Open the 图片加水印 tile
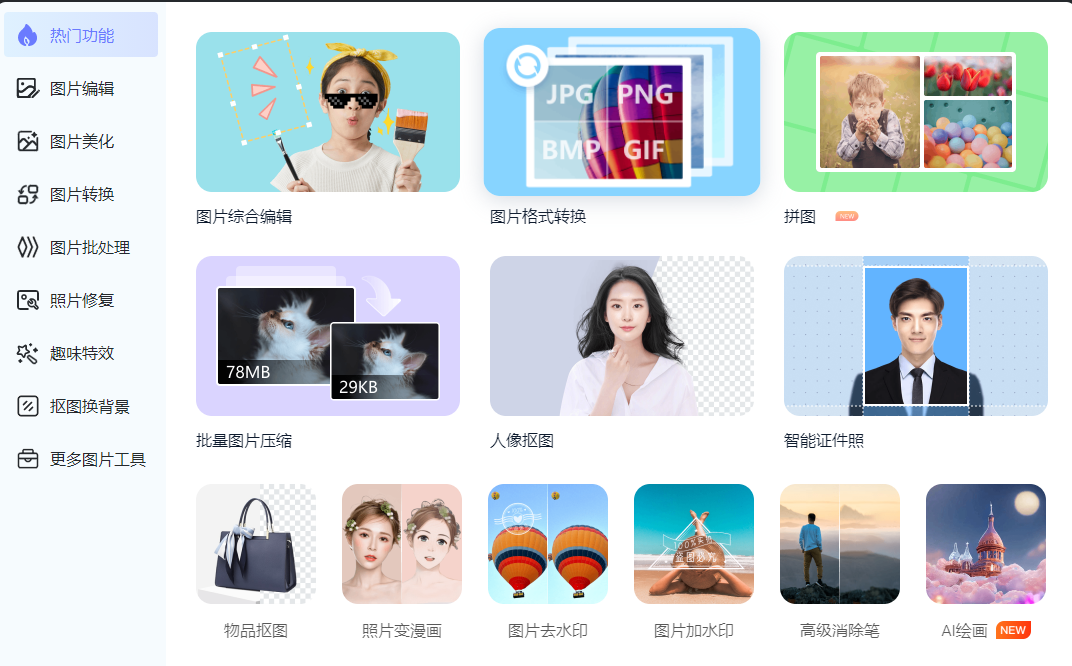 [x=694, y=544]
